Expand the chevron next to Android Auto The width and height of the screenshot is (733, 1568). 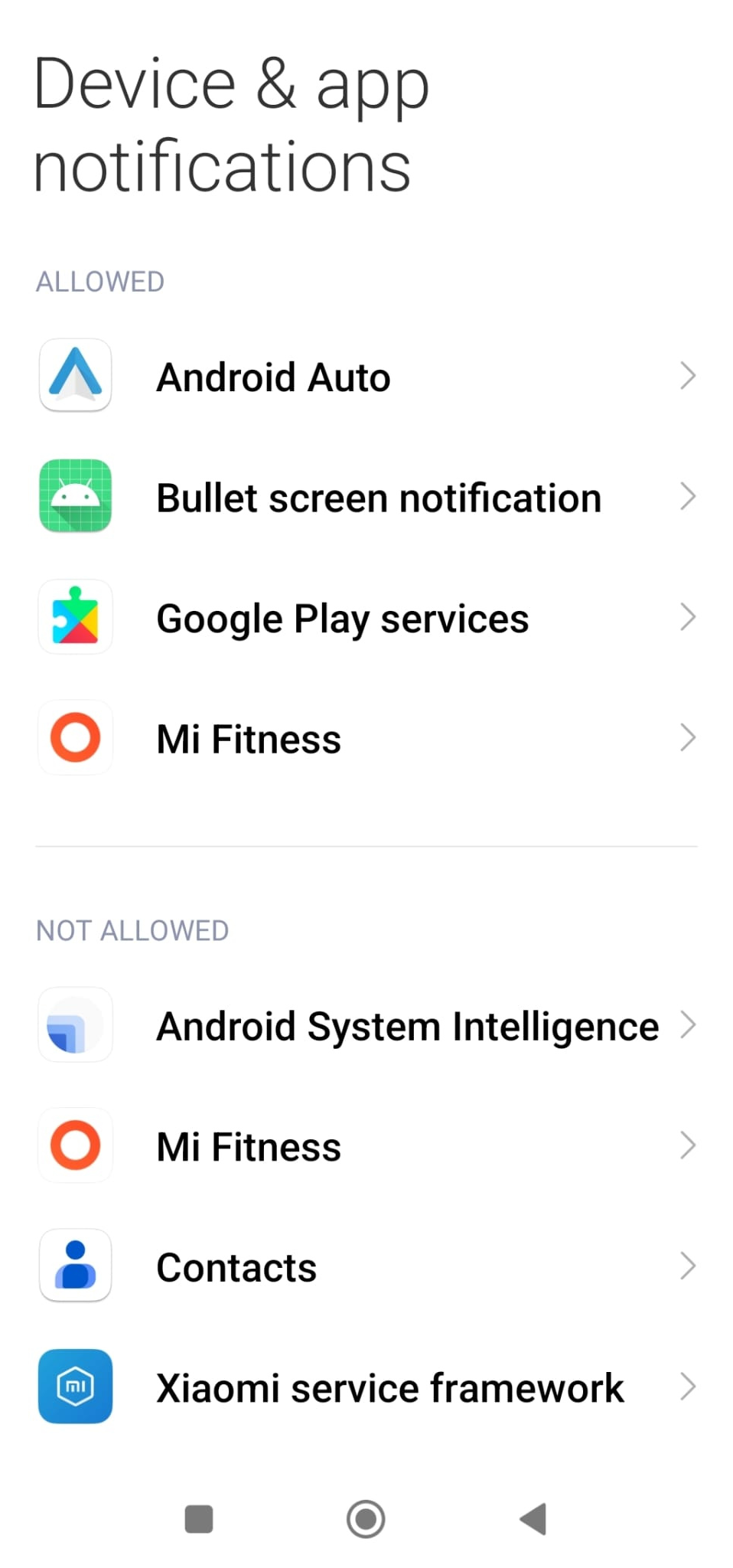pos(688,376)
